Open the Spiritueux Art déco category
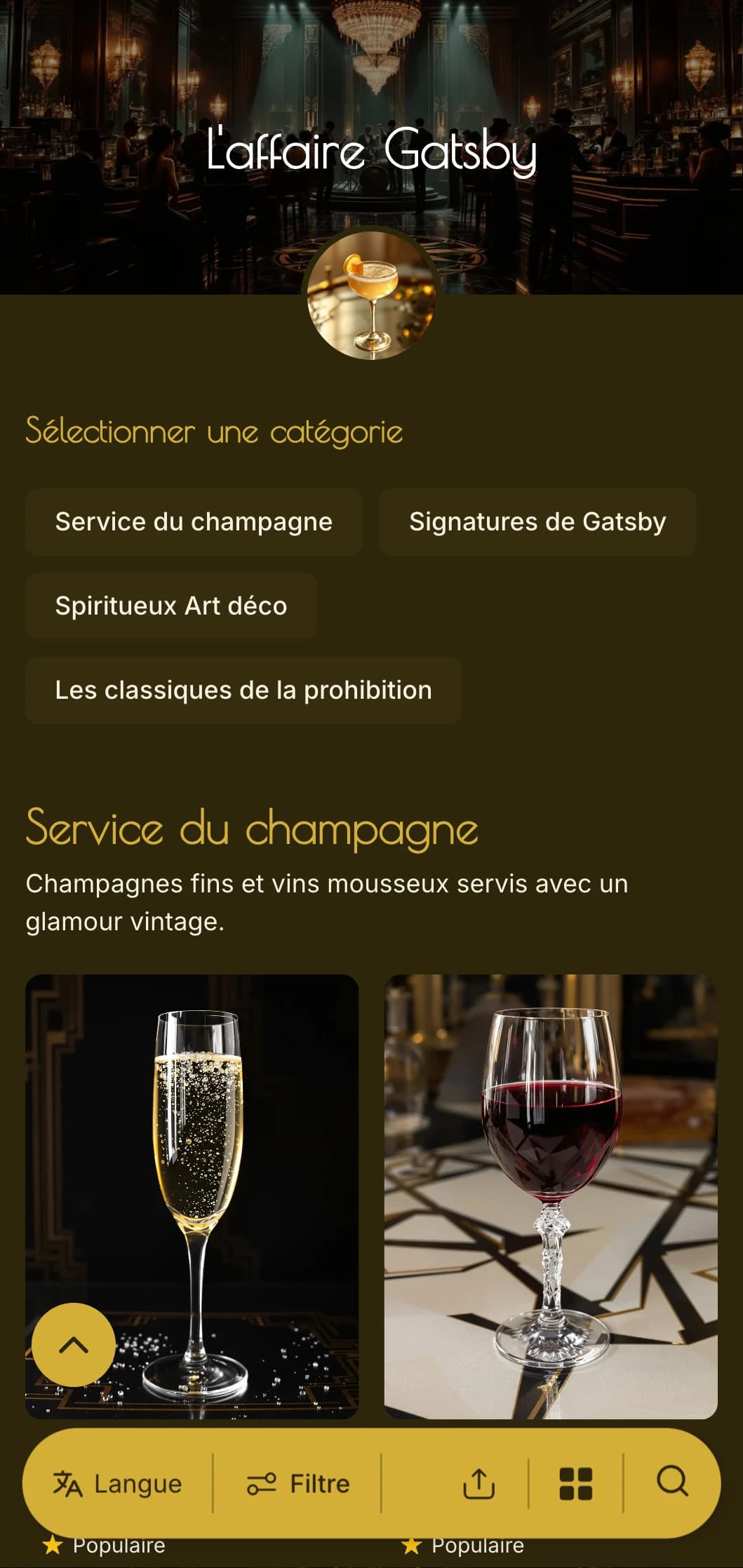The width and height of the screenshot is (743, 1568). pos(170,606)
